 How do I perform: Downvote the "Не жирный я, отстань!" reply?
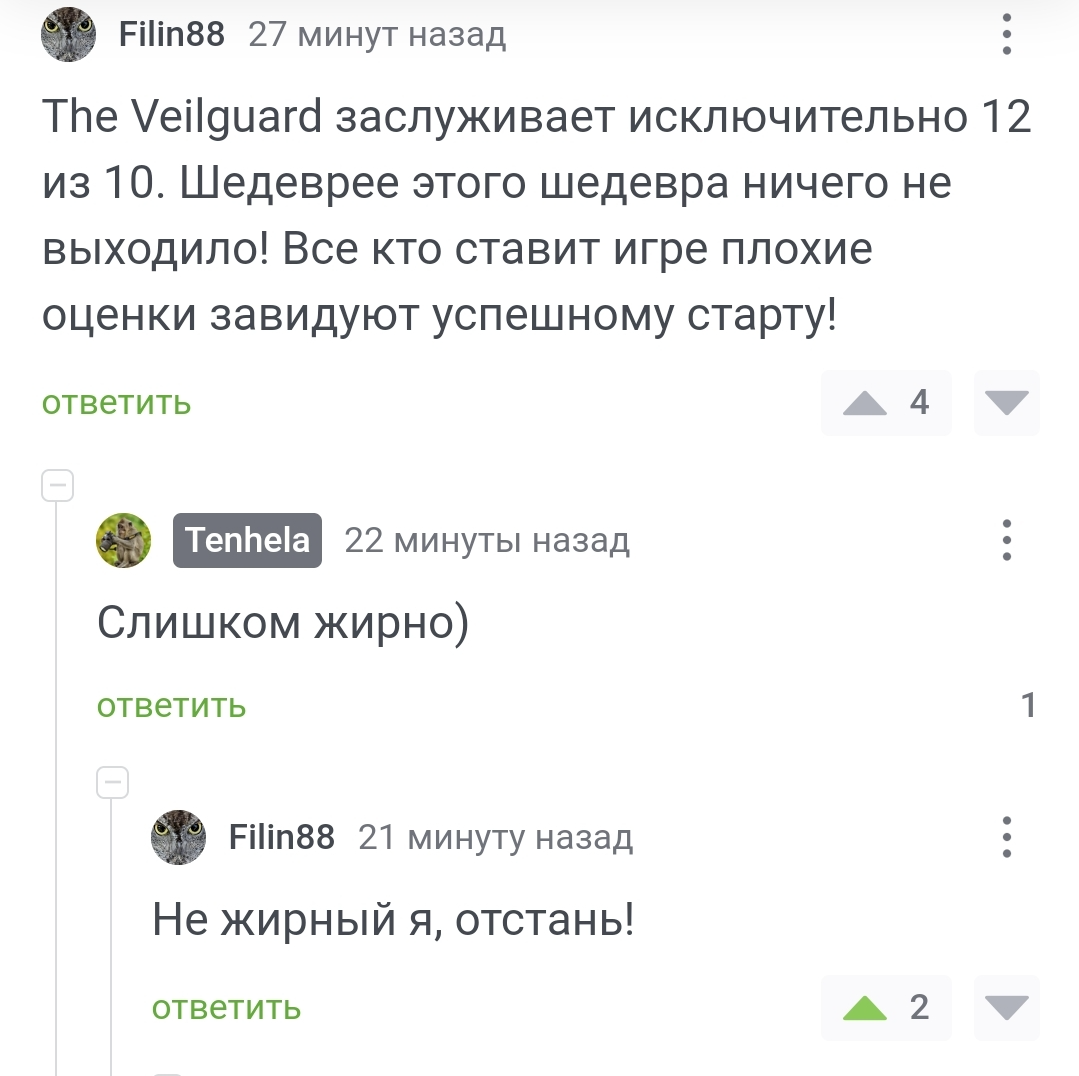[x=1007, y=1008]
